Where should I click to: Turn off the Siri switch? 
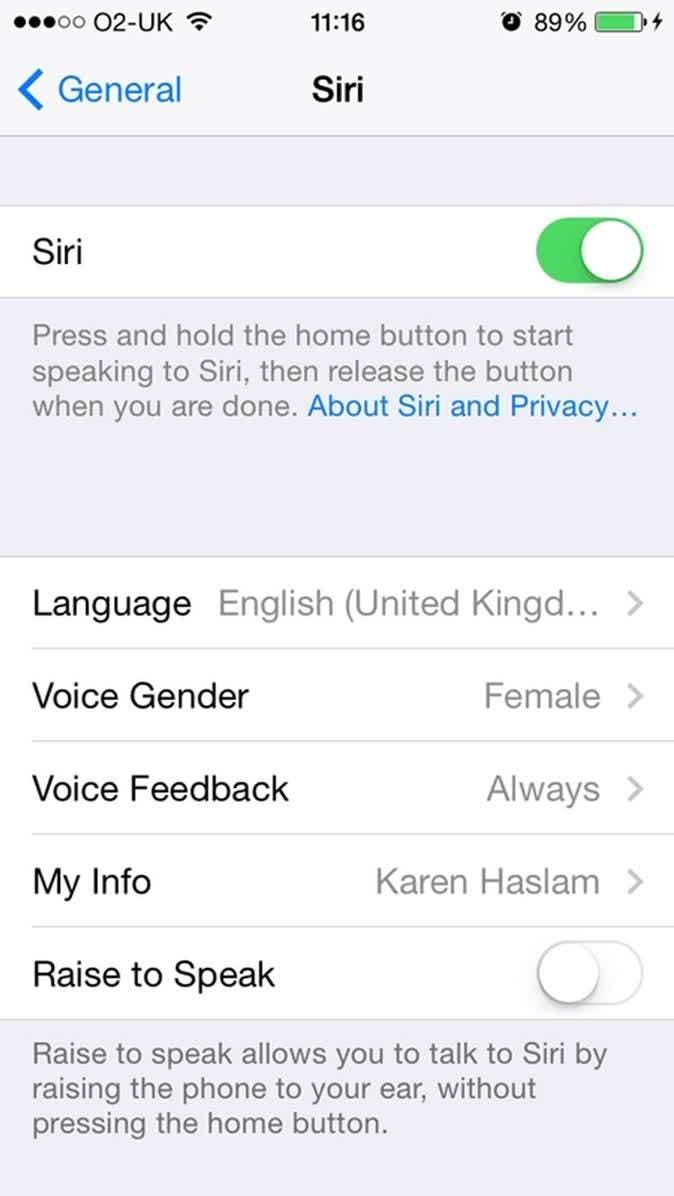pyautogui.click(x=590, y=251)
